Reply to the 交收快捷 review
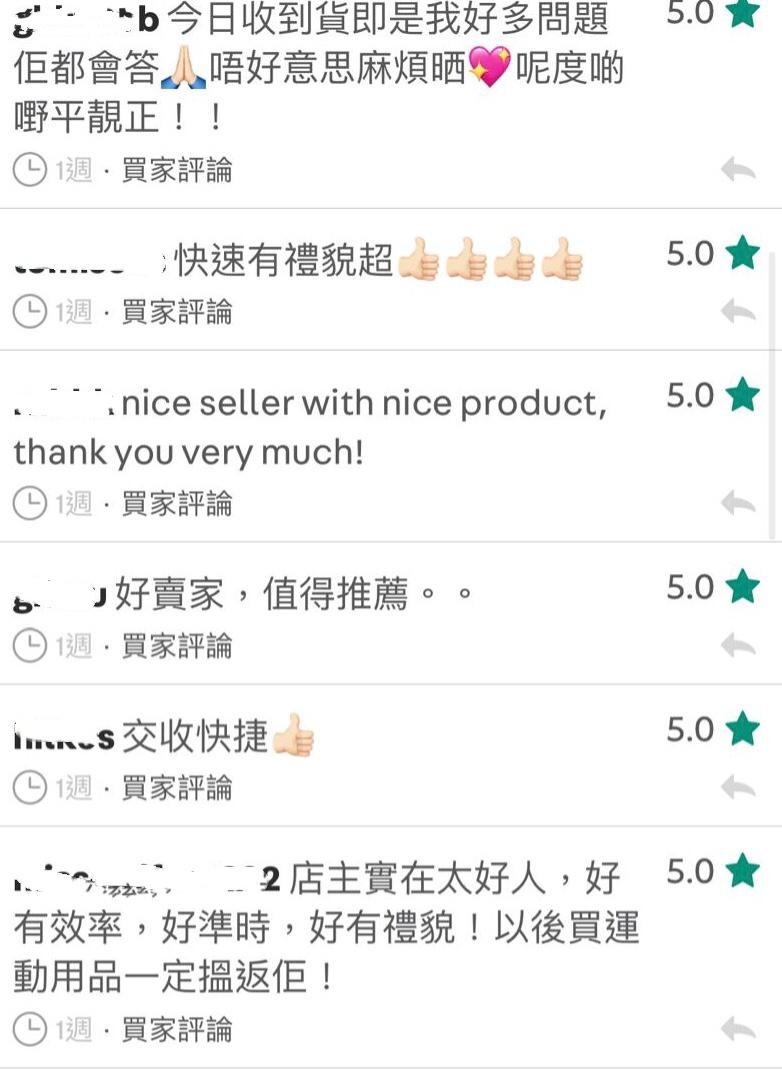 click(x=738, y=787)
